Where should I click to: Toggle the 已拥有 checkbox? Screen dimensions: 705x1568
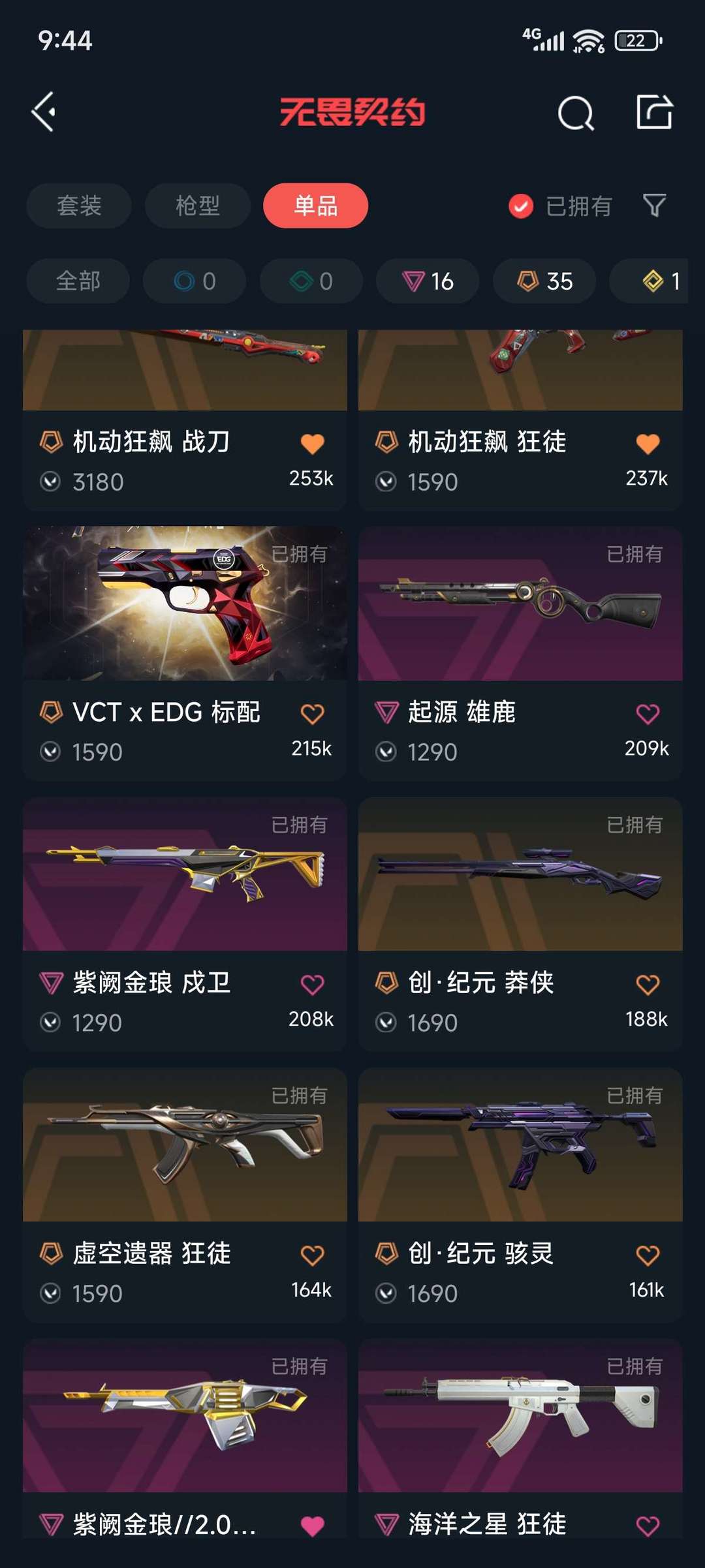point(521,207)
